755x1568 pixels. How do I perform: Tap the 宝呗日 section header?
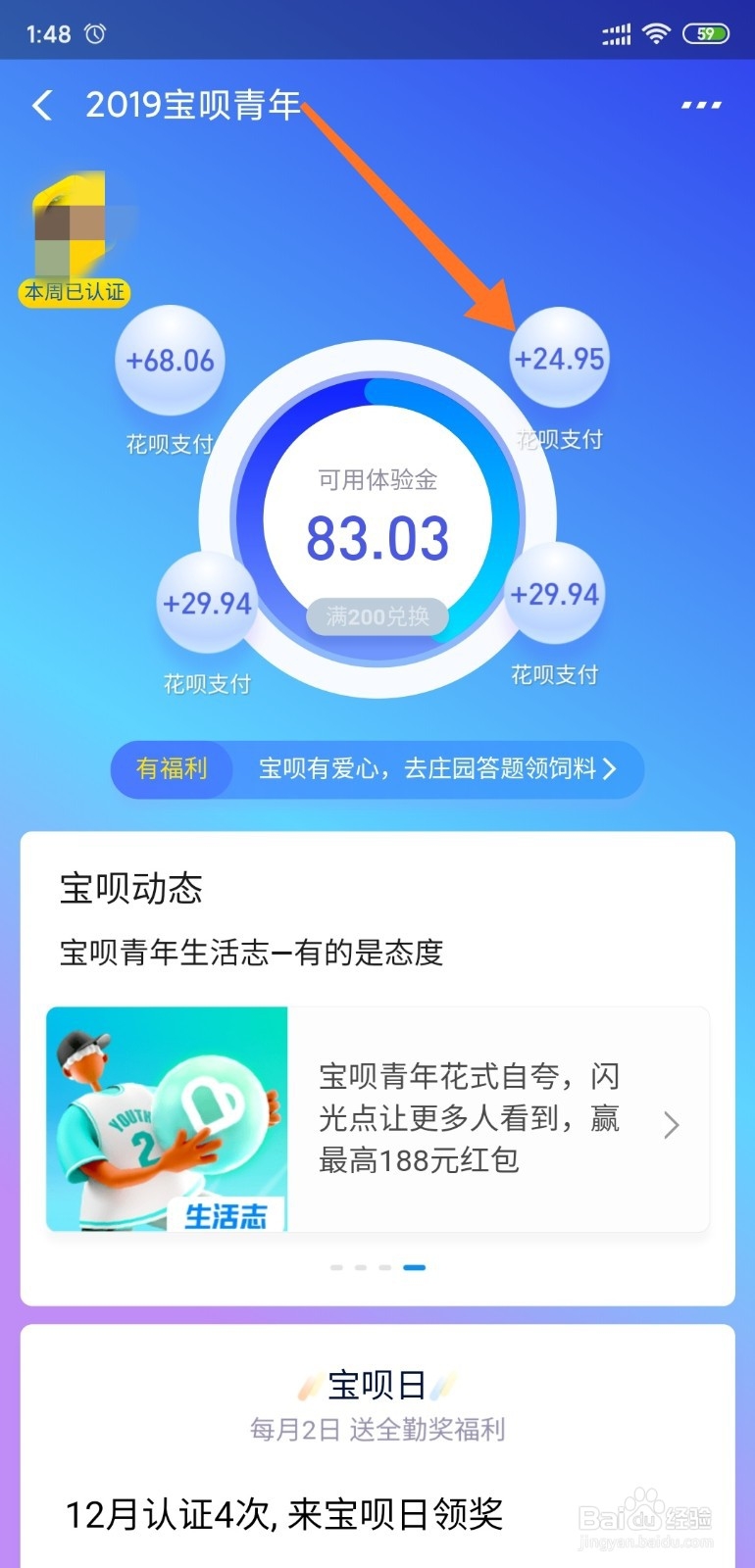tap(377, 1387)
